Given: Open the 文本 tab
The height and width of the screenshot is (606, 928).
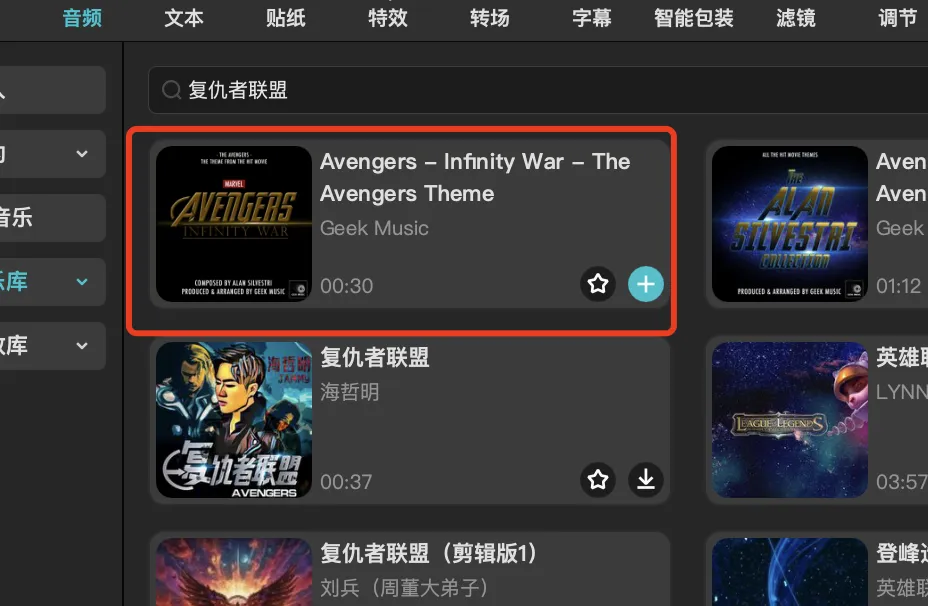Looking at the screenshot, I should [184, 18].
